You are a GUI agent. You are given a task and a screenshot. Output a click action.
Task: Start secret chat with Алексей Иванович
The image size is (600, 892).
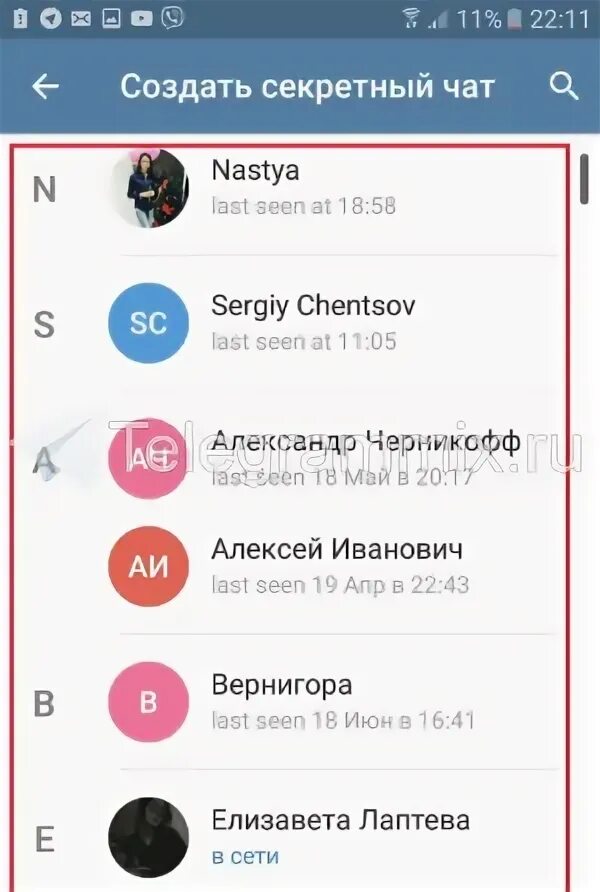(289, 566)
